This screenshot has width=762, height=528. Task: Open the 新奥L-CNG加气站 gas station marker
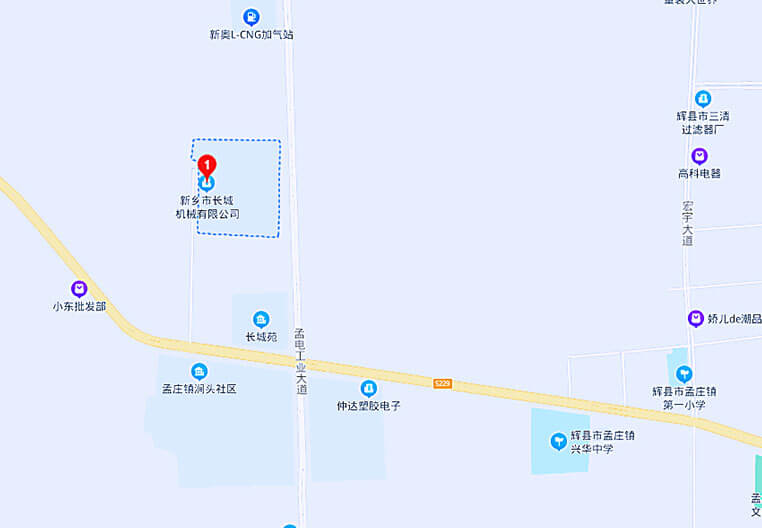251,16
